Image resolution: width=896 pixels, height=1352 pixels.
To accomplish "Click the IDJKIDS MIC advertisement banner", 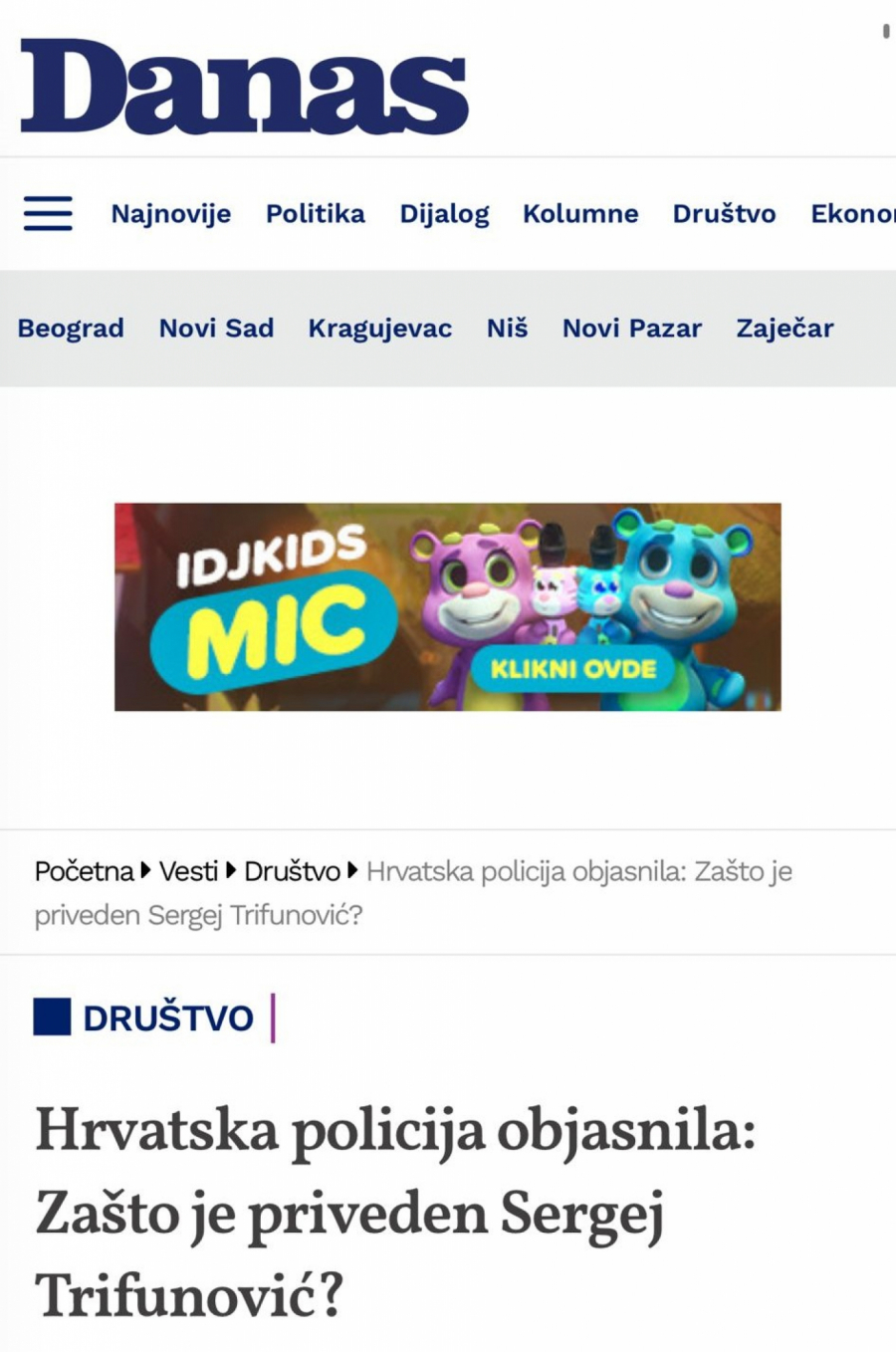I will click(448, 606).
